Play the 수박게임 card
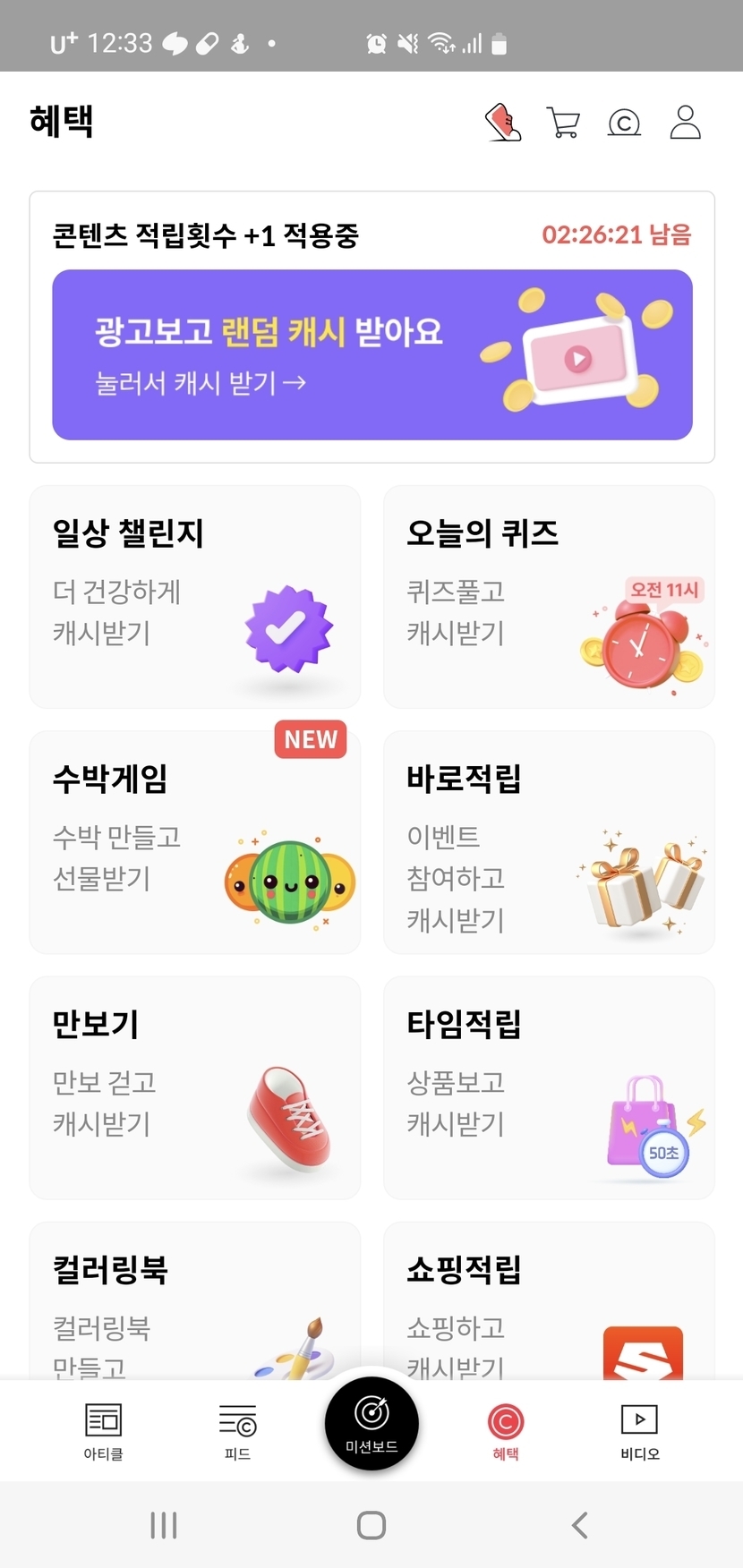The height and width of the screenshot is (1568, 743). point(195,842)
